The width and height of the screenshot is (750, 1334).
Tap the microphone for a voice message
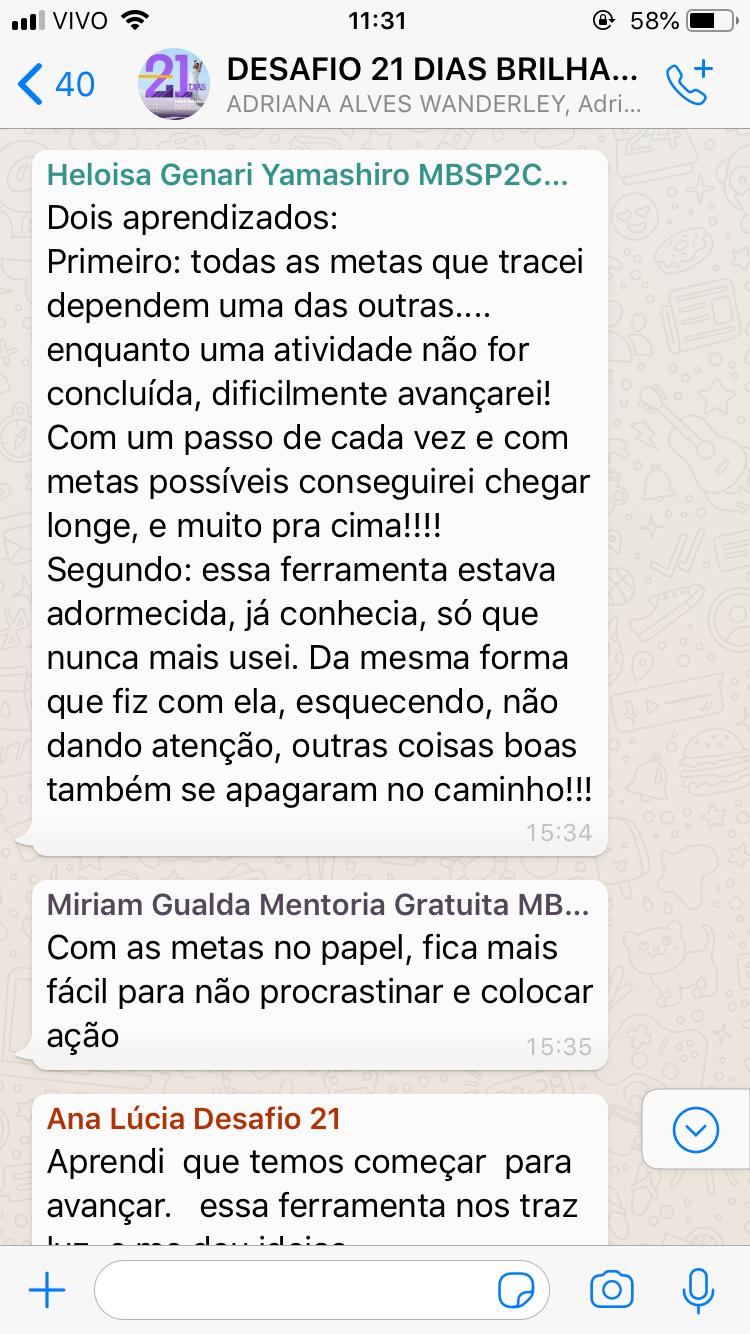click(x=697, y=1290)
